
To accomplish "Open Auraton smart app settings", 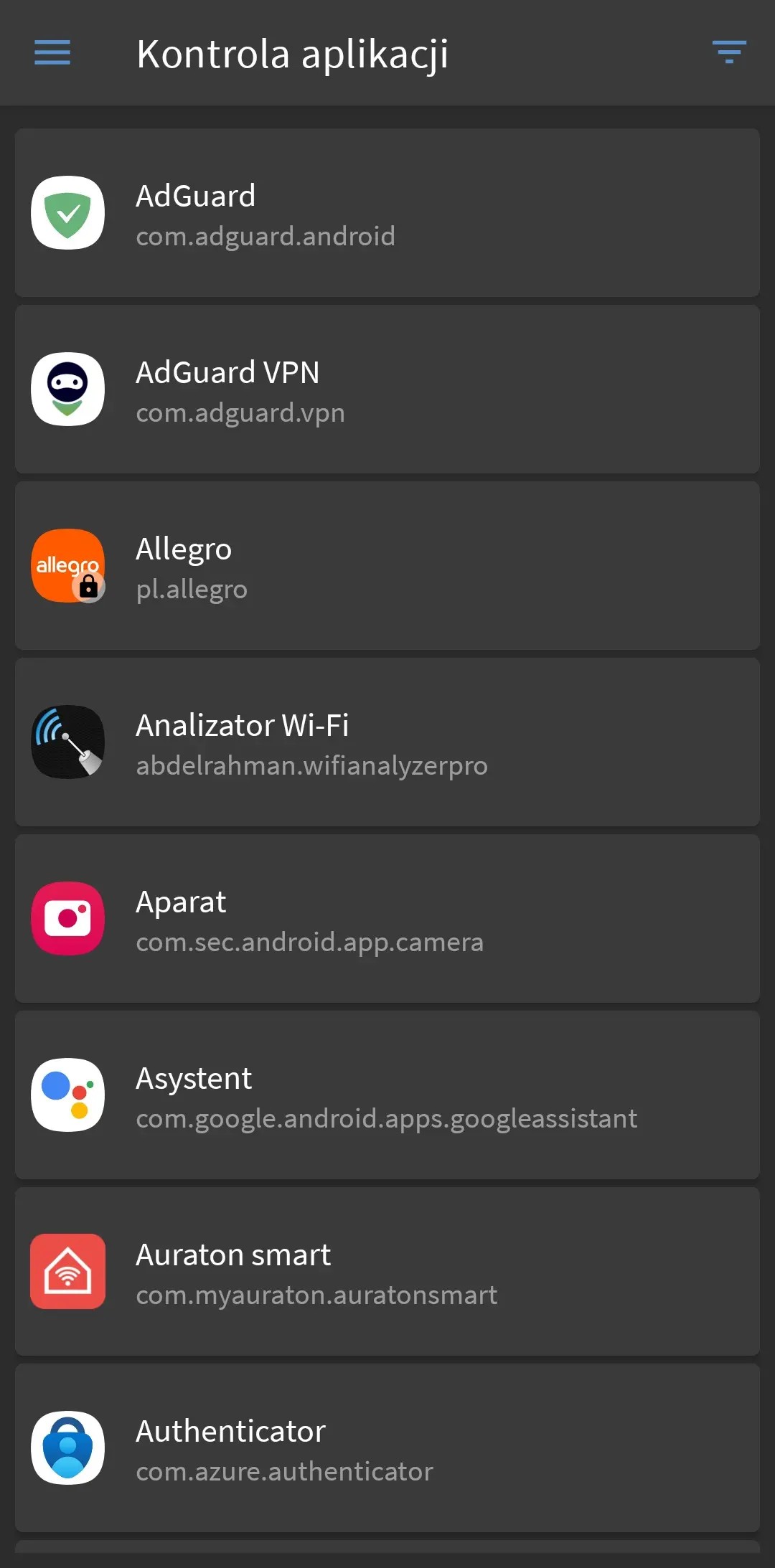I will click(x=387, y=1272).
